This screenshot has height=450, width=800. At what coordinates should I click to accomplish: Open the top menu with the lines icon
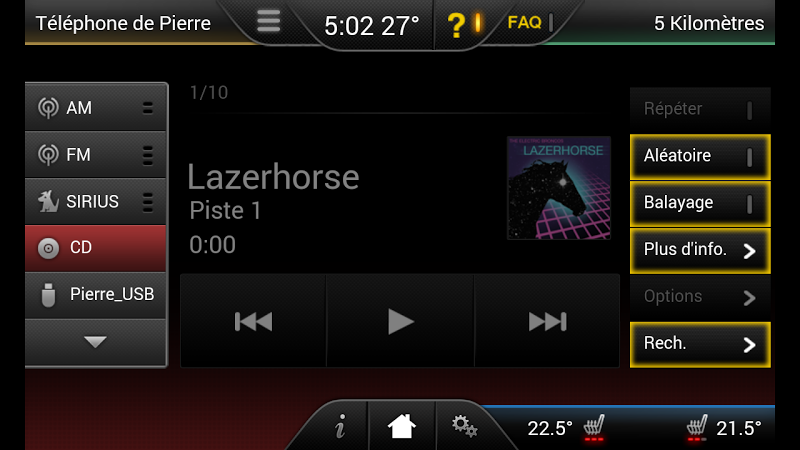click(268, 22)
